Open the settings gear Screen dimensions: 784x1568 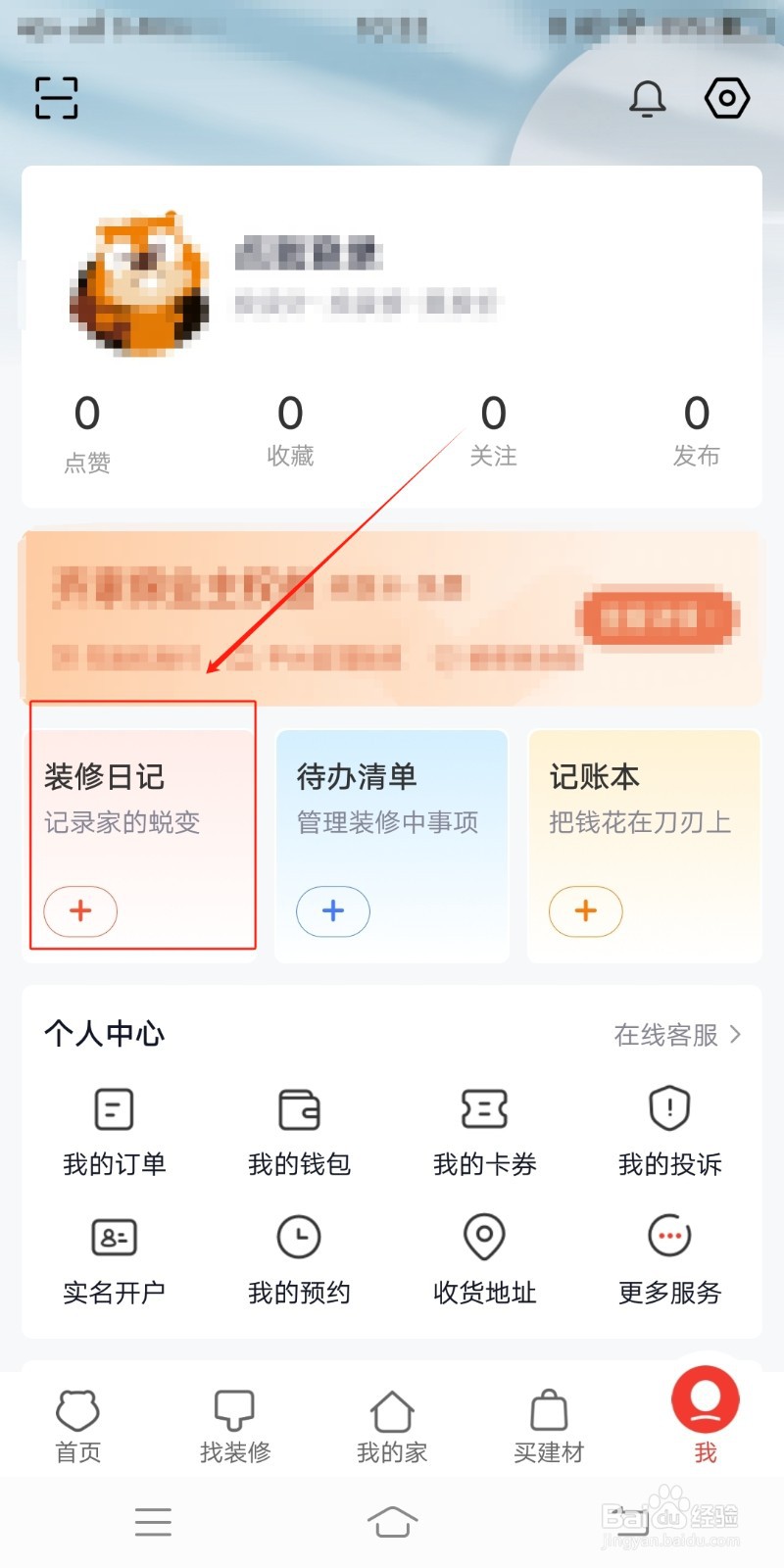pyautogui.click(x=726, y=98)
